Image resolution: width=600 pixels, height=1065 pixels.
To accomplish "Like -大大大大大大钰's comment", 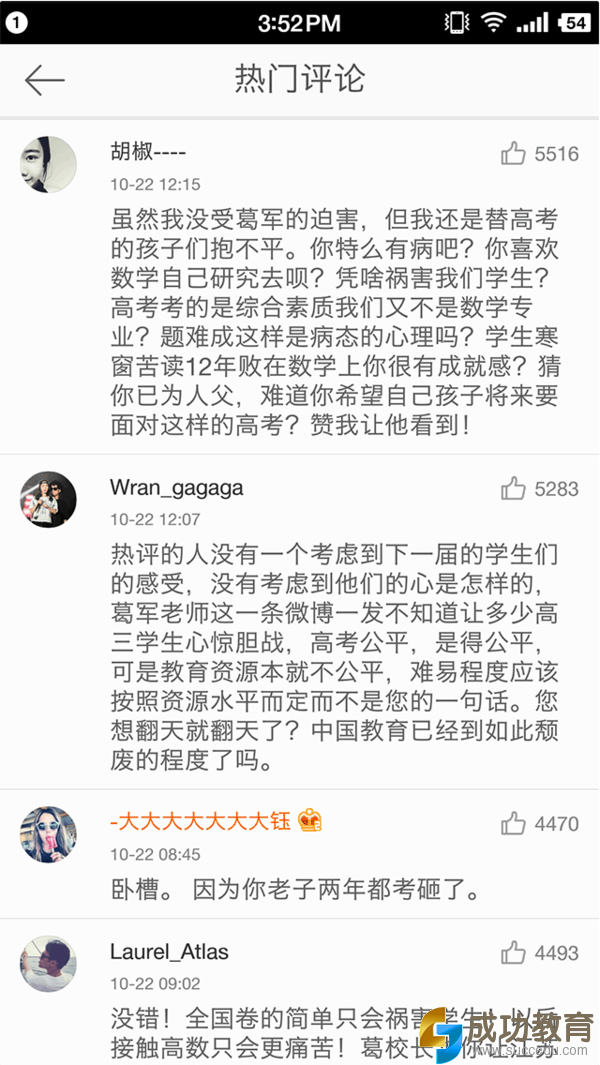I will [x=514, y=824].
